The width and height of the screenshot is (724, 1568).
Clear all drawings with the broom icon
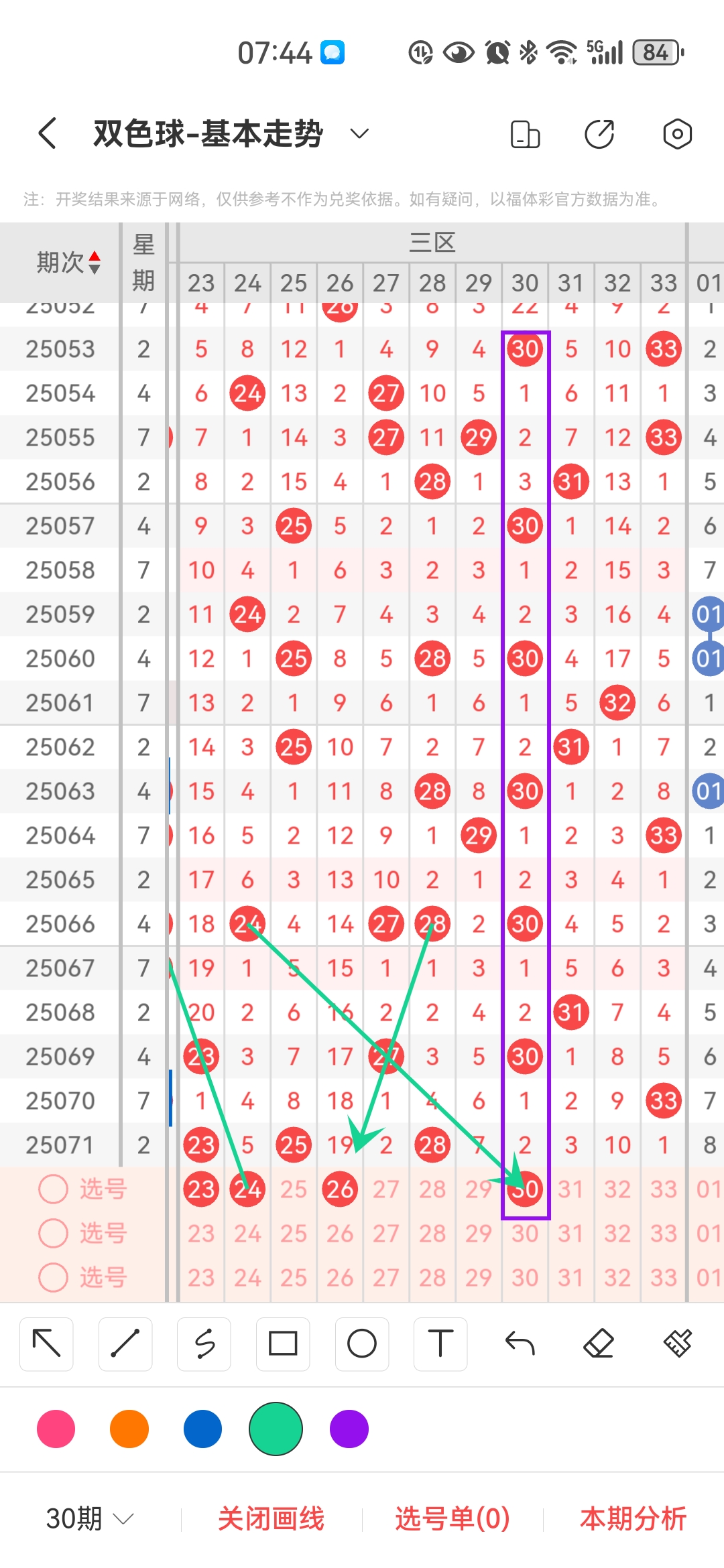pos(677,1344)
